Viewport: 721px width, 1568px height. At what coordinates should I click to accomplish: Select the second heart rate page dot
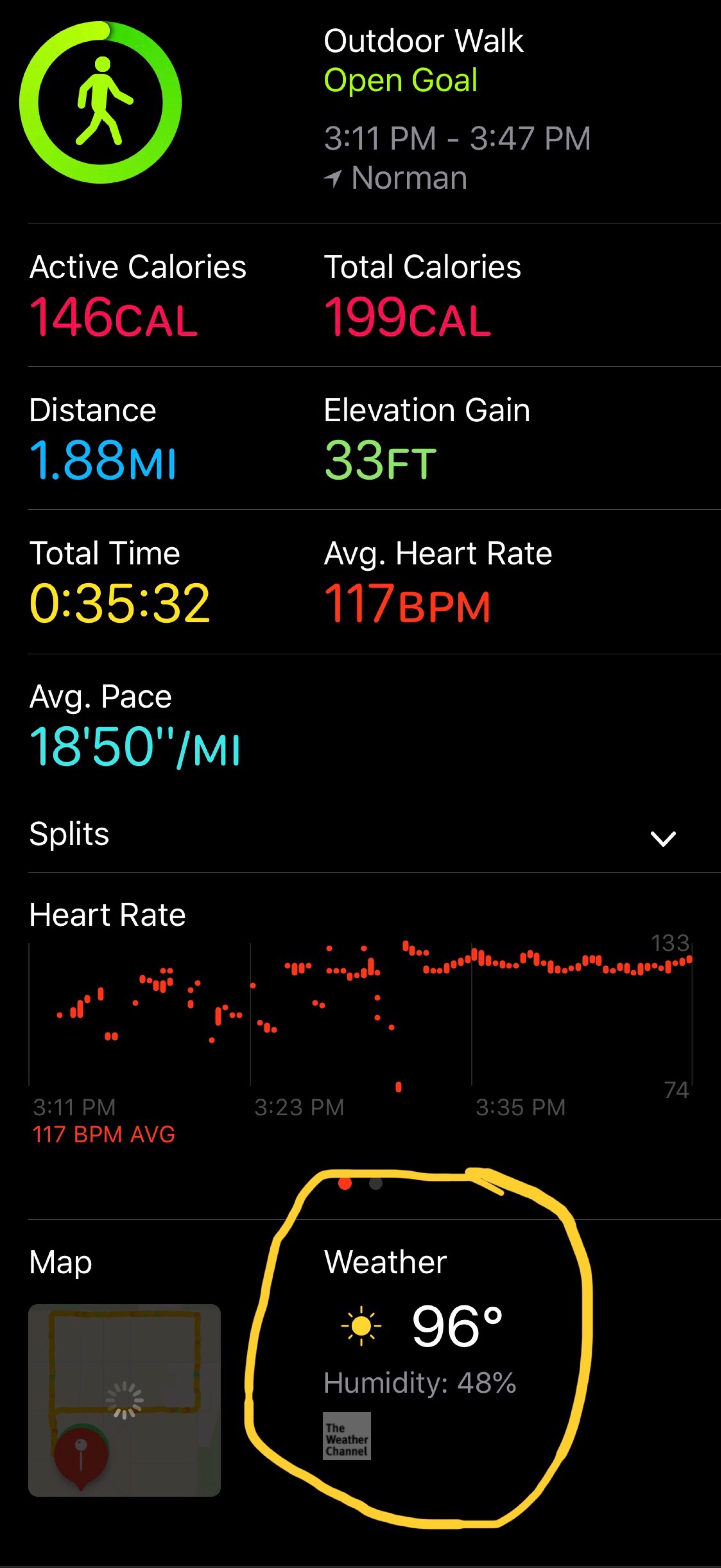click(x=375, y=1183)
